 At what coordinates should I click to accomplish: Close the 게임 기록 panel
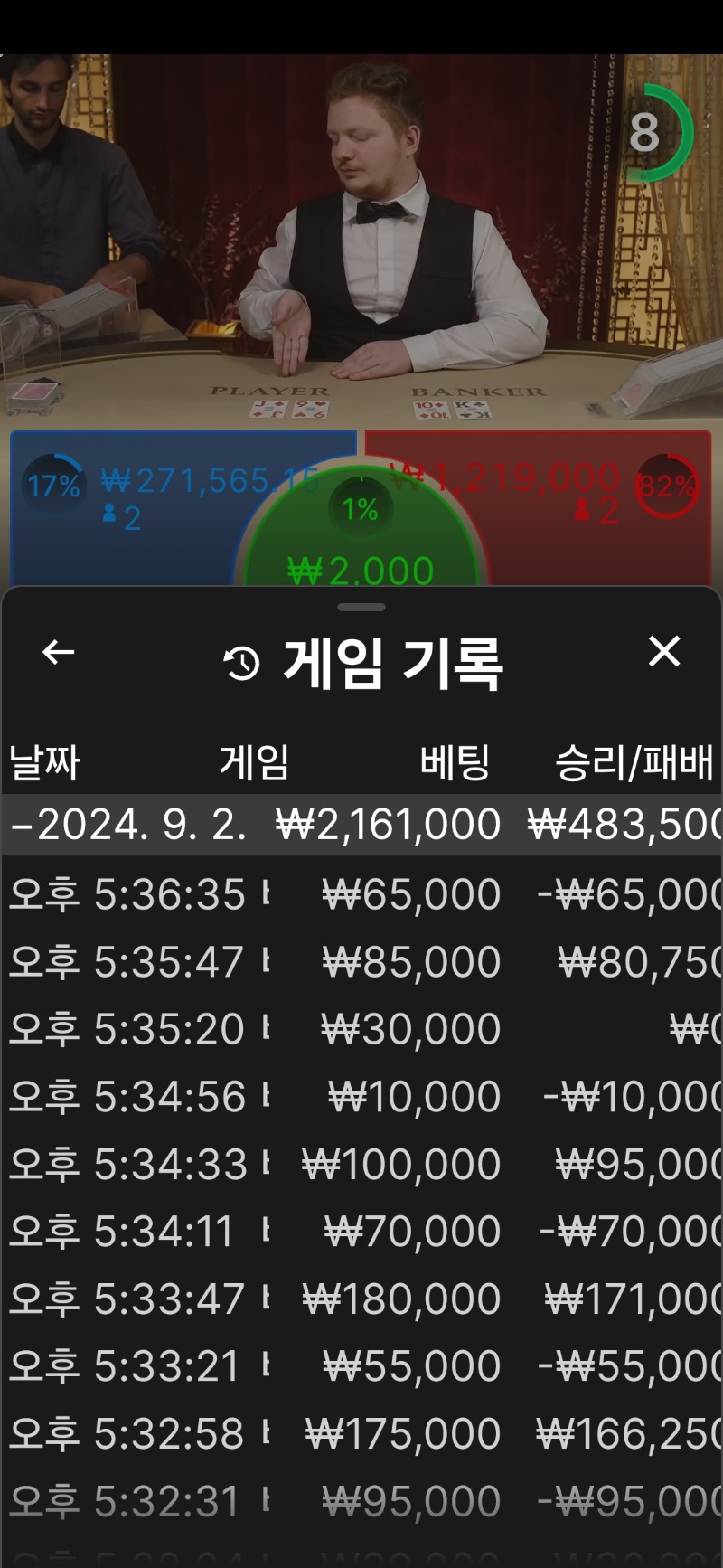[x=664, y=651]
